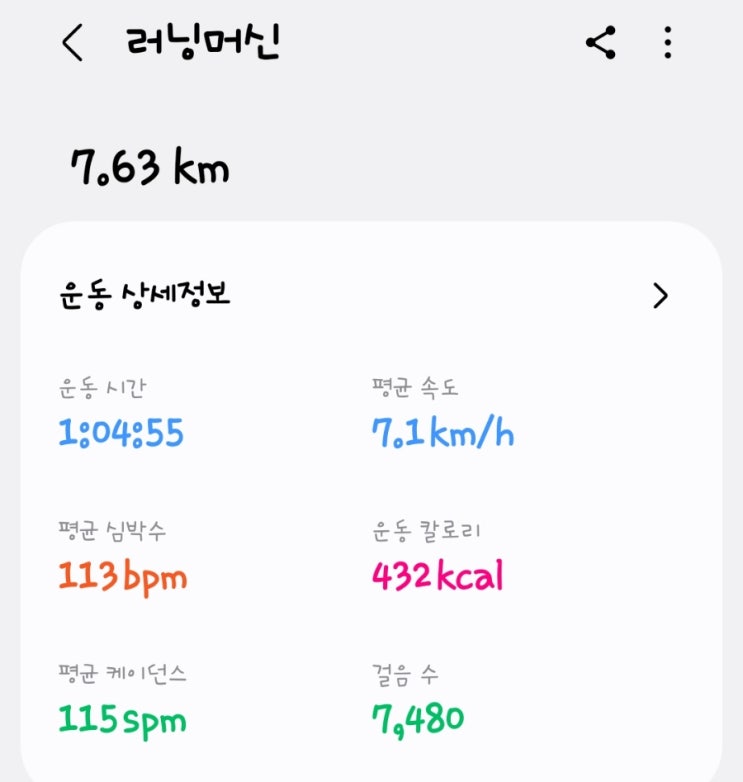This screenshot has width=743, height=782.
Task: Go back from the 러닝머신 workout screen
Action: click(x=72, y=44)
